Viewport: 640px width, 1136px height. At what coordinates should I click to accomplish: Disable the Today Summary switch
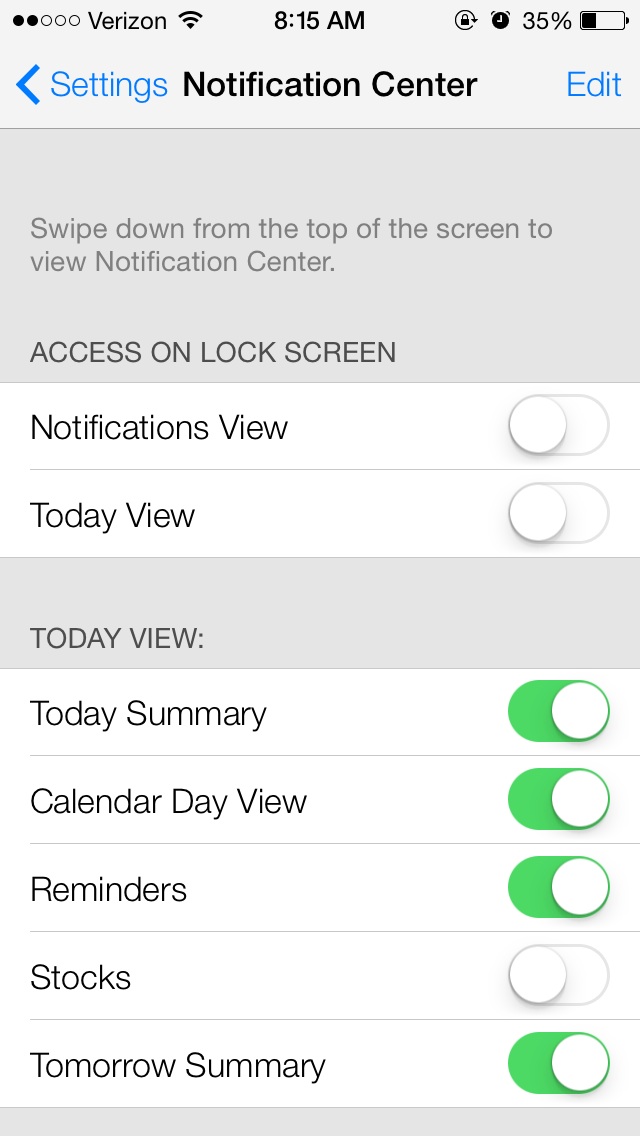pos(558,713)
